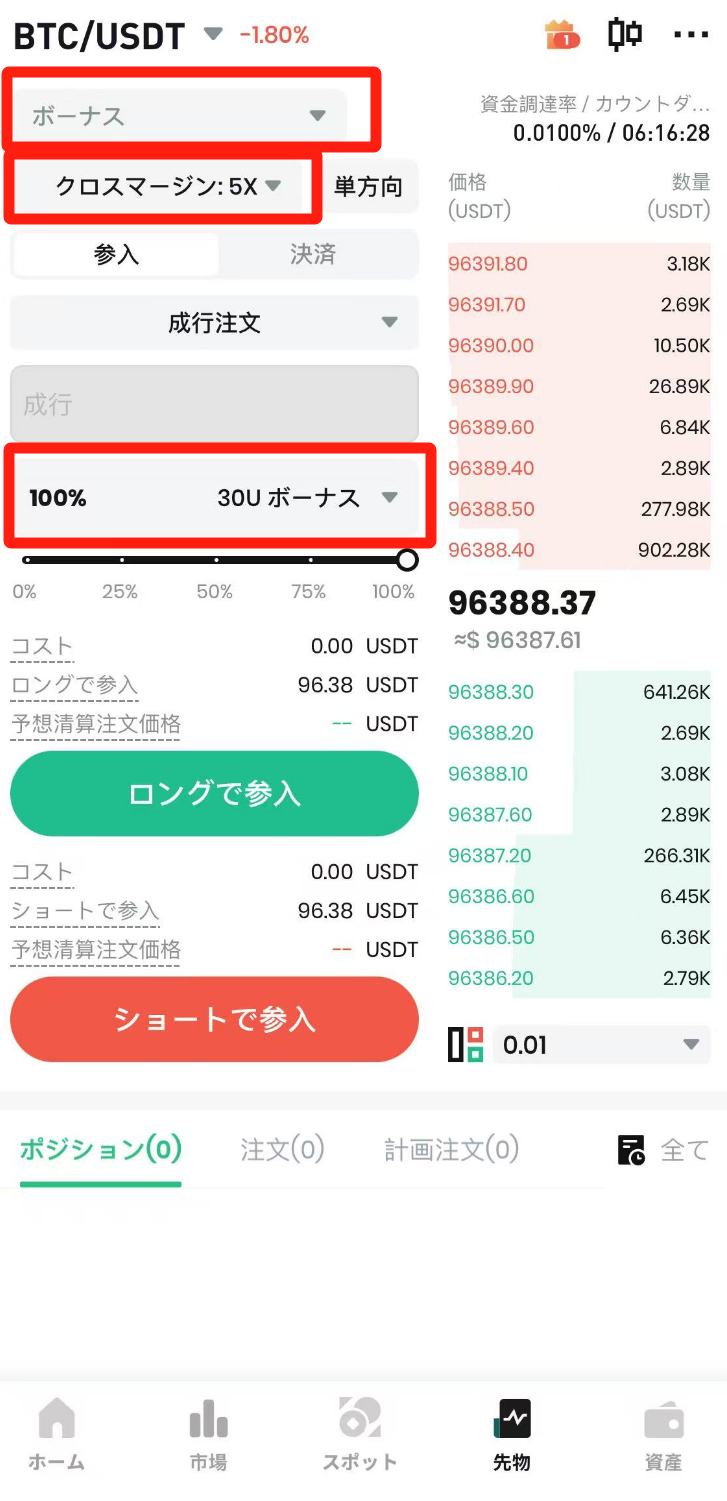Switch to the 計画注文(0) tab

point(451,1150)
